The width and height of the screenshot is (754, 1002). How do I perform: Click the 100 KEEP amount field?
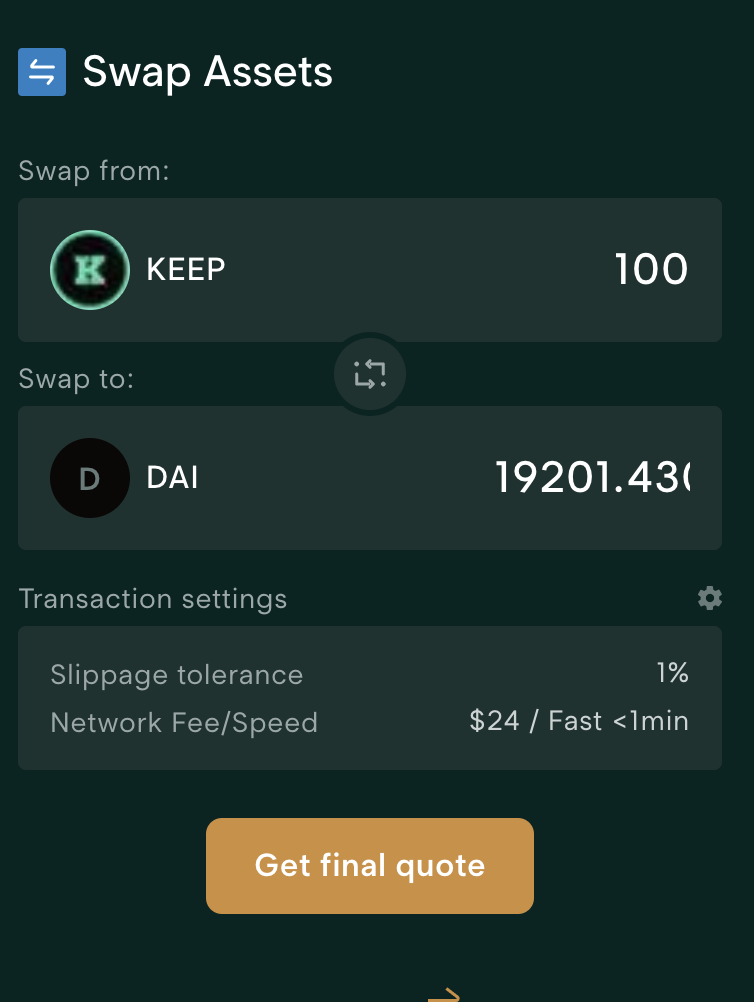tap(650, 269)
